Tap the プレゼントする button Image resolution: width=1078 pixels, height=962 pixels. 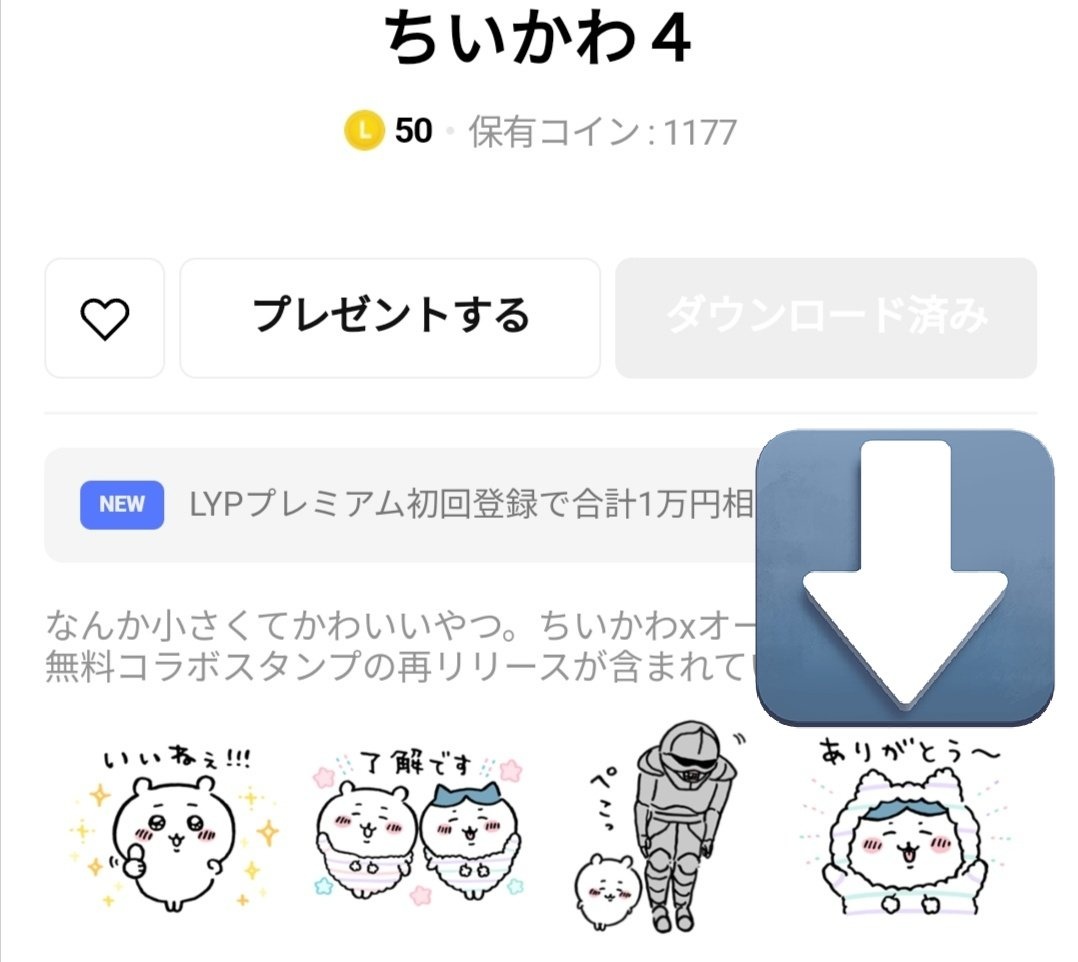[390, 318]
